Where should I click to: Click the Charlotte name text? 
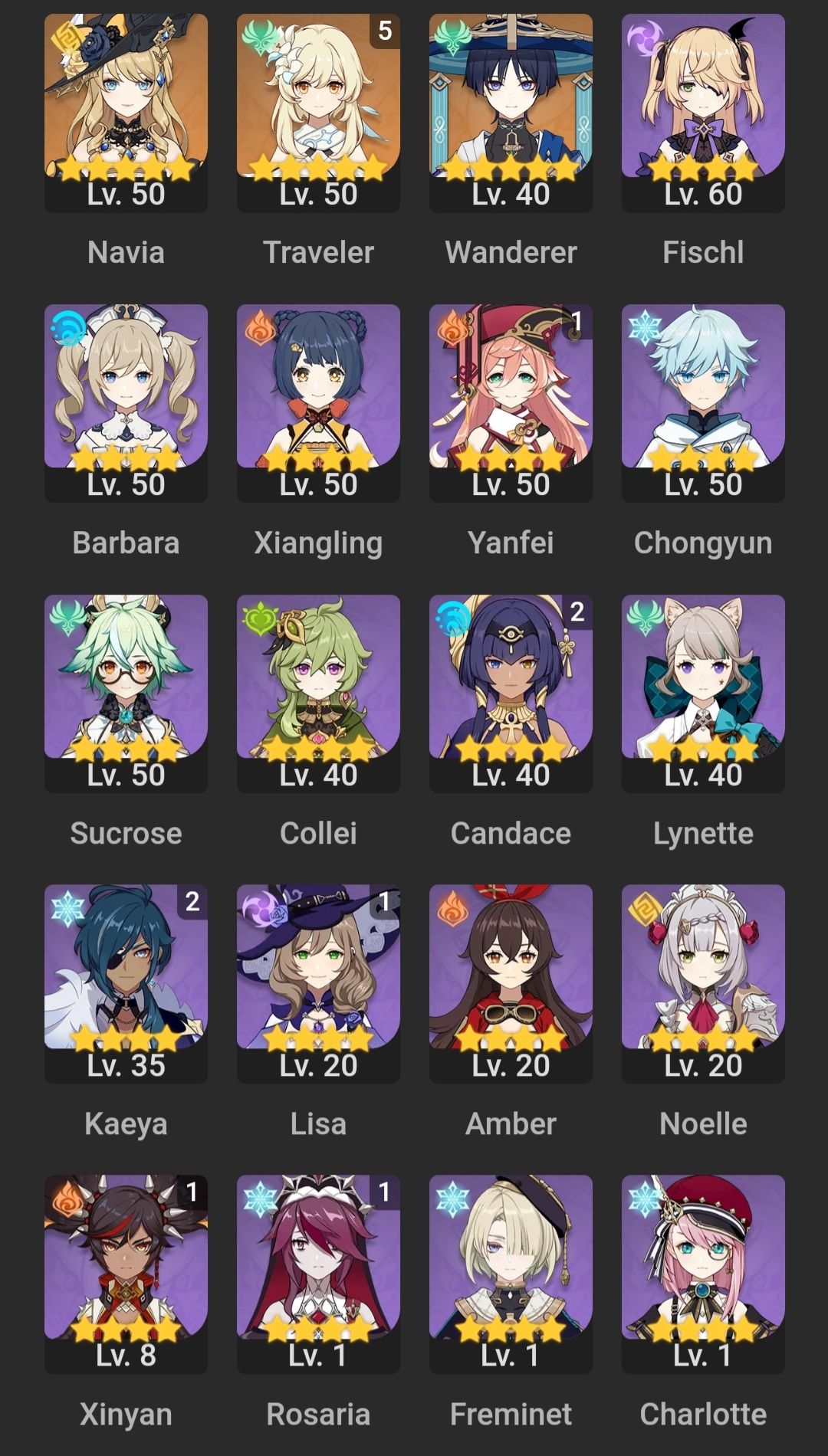coord(702,1412)
